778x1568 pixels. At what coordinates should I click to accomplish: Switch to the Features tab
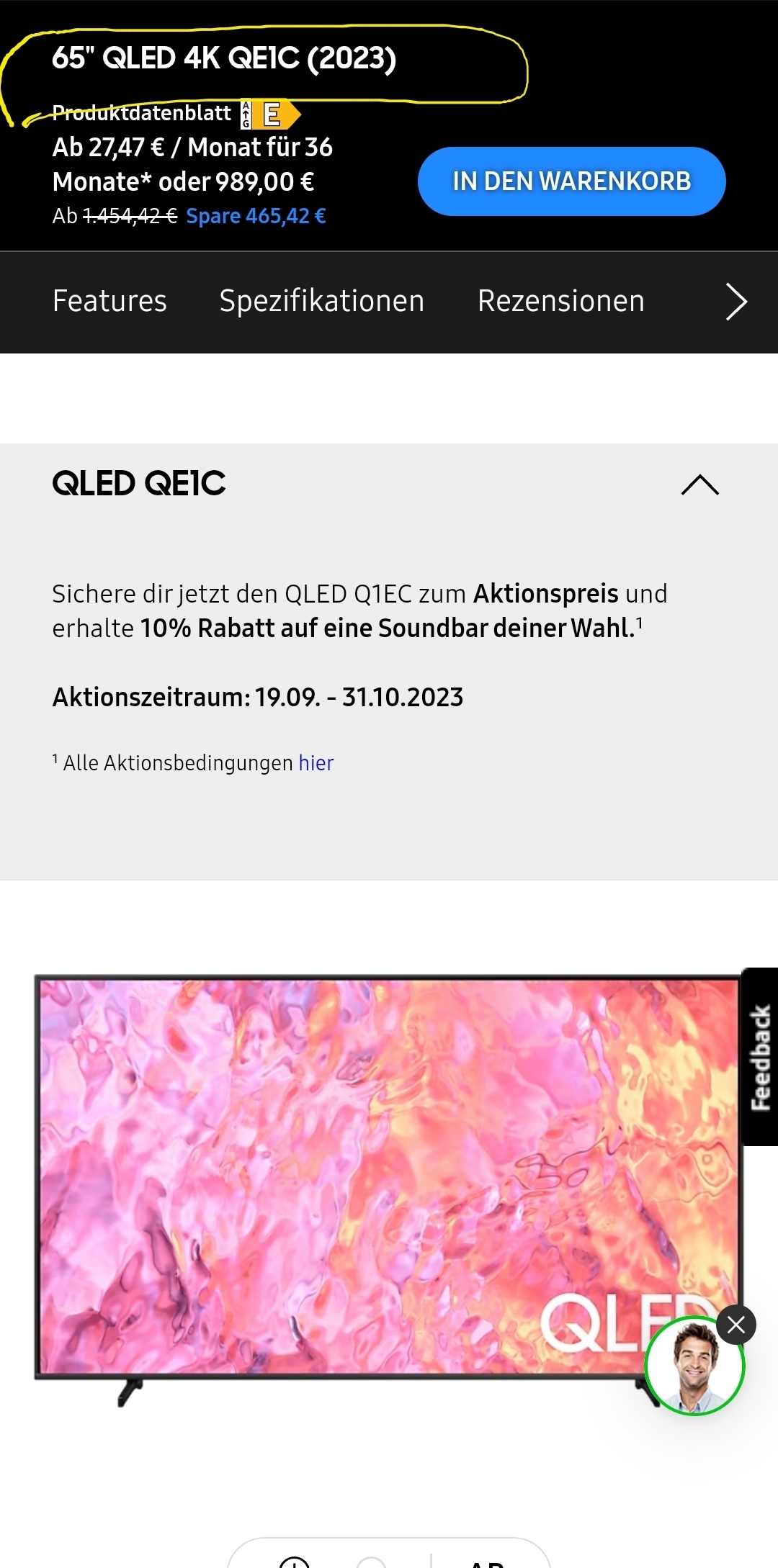click(x=109, y=301)
